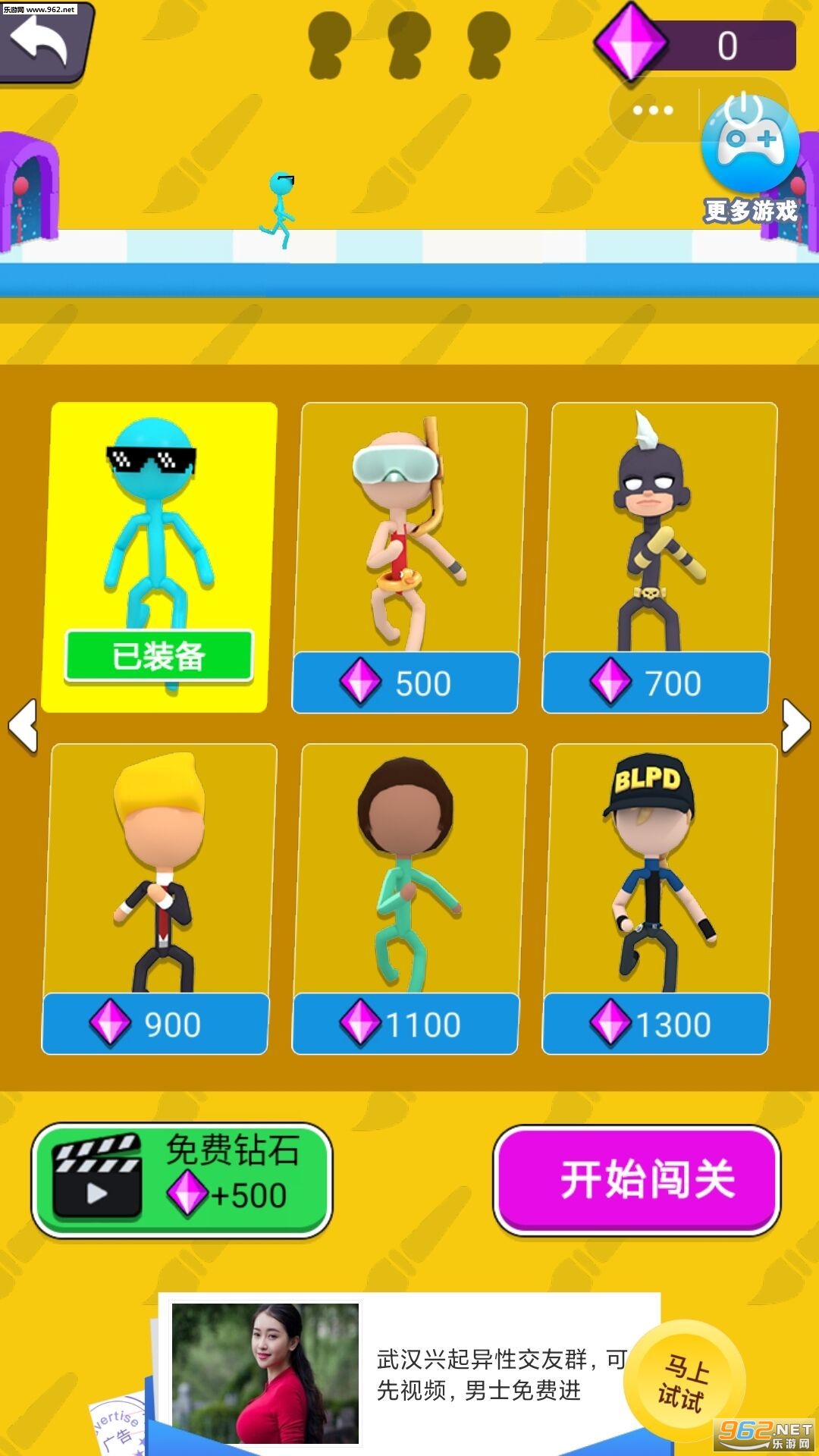The width and height of the screenshot is (819, 1456).
Task: Buy the green bodysuit skin for 1100
Action: (409, 899)
